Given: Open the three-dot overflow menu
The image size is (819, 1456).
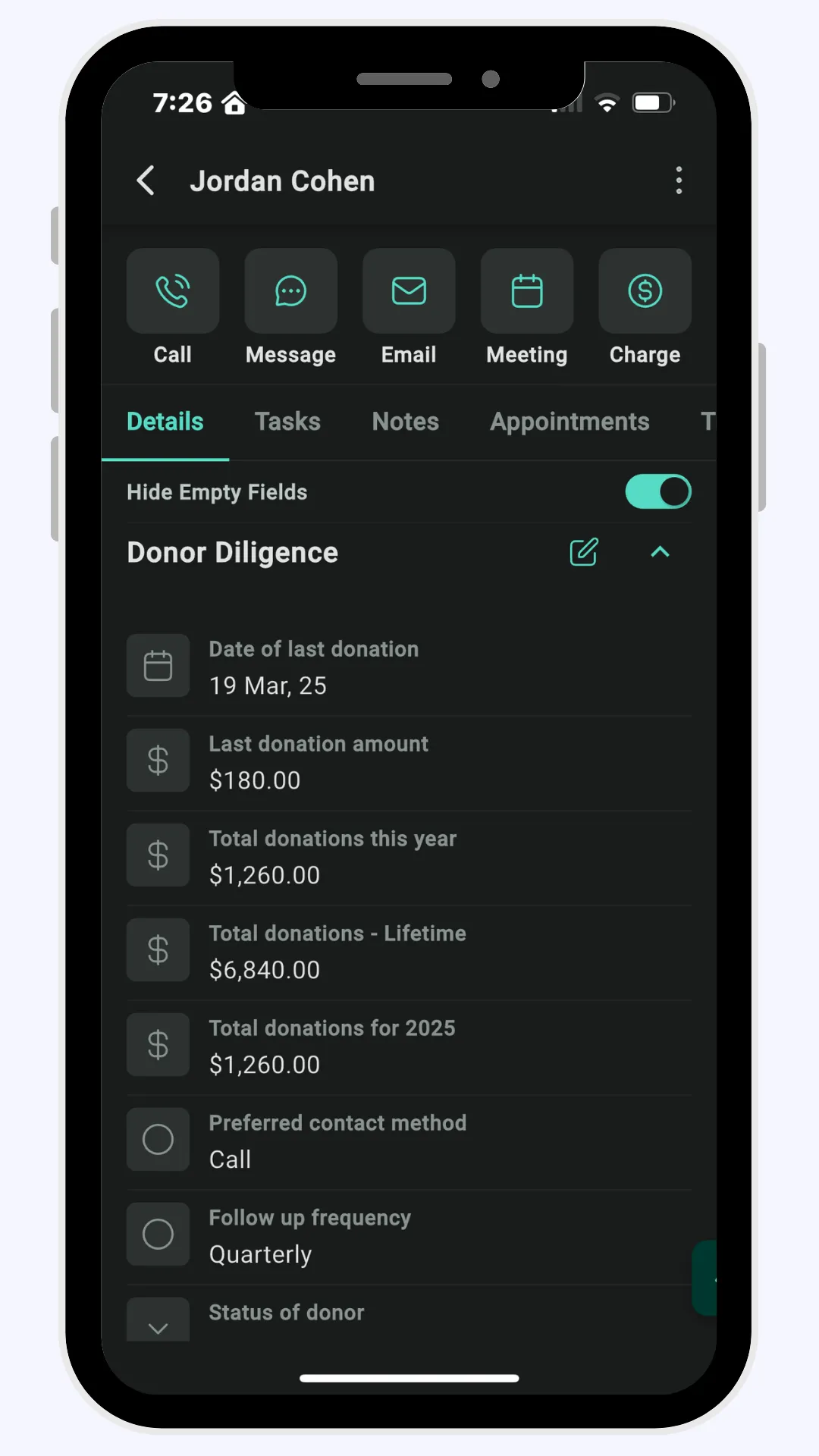Looking at the screenshot, I should 679,181.
